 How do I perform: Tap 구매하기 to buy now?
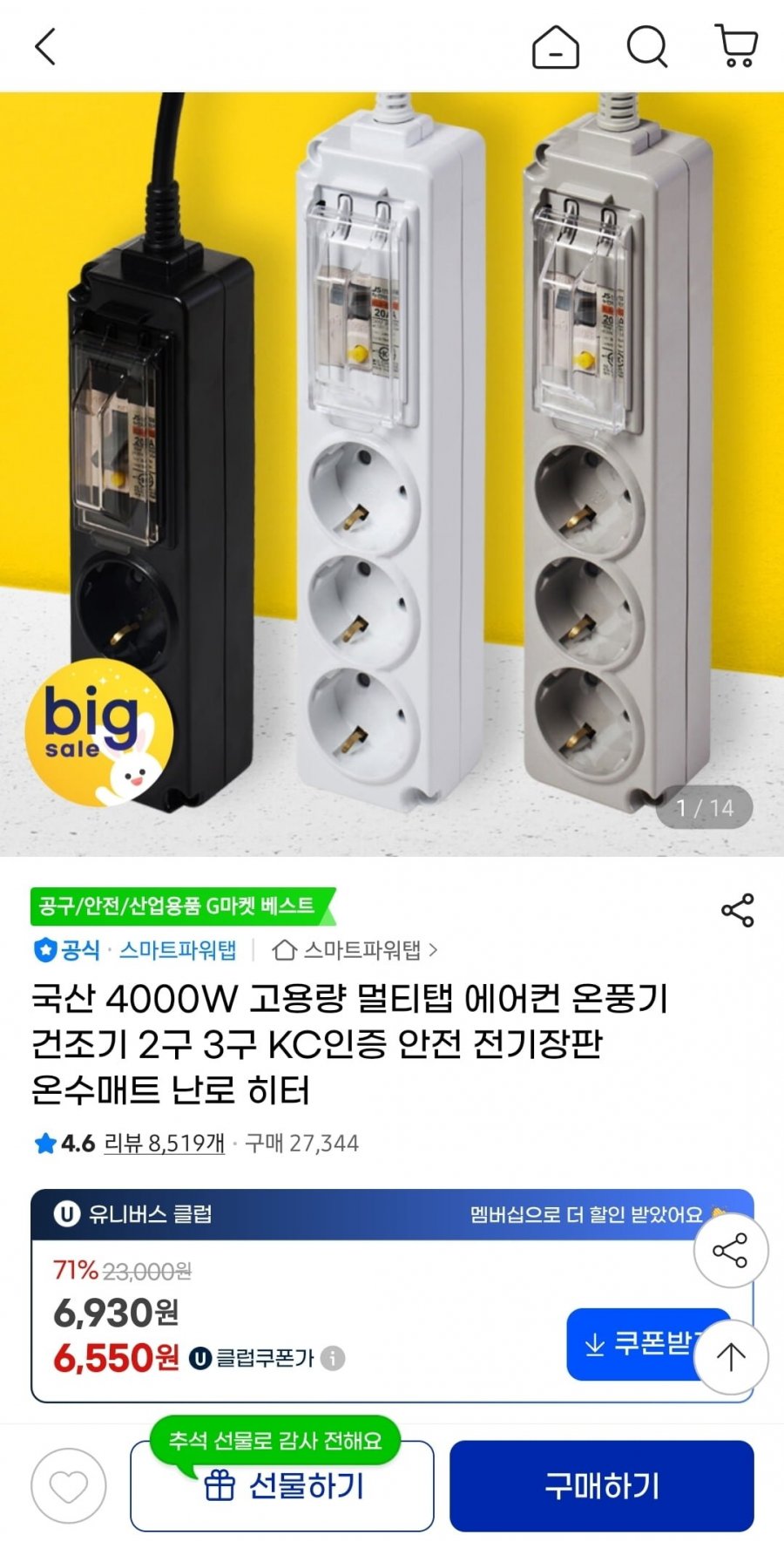(601, 1486)
